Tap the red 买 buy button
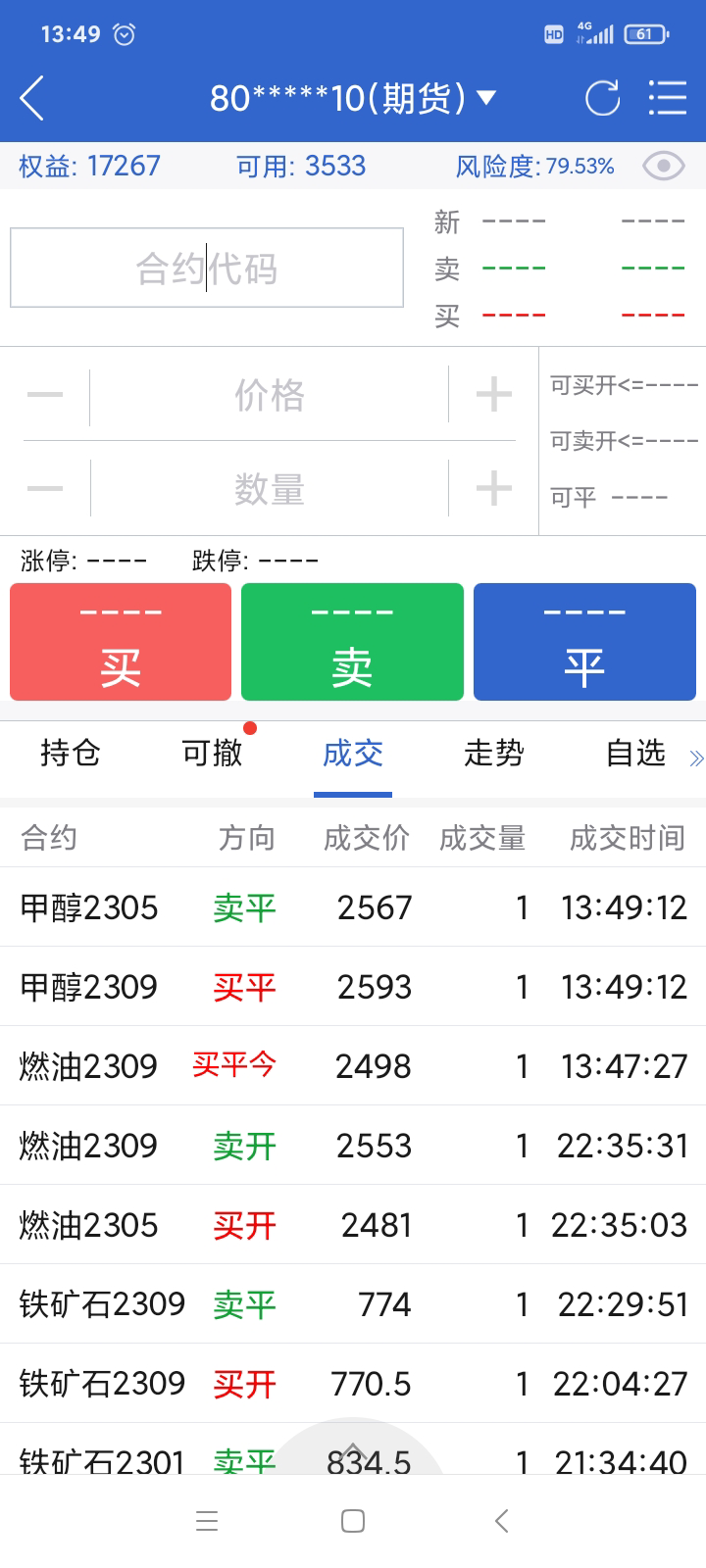This screenshot has width=706, height=1568. tap(121, 642)
